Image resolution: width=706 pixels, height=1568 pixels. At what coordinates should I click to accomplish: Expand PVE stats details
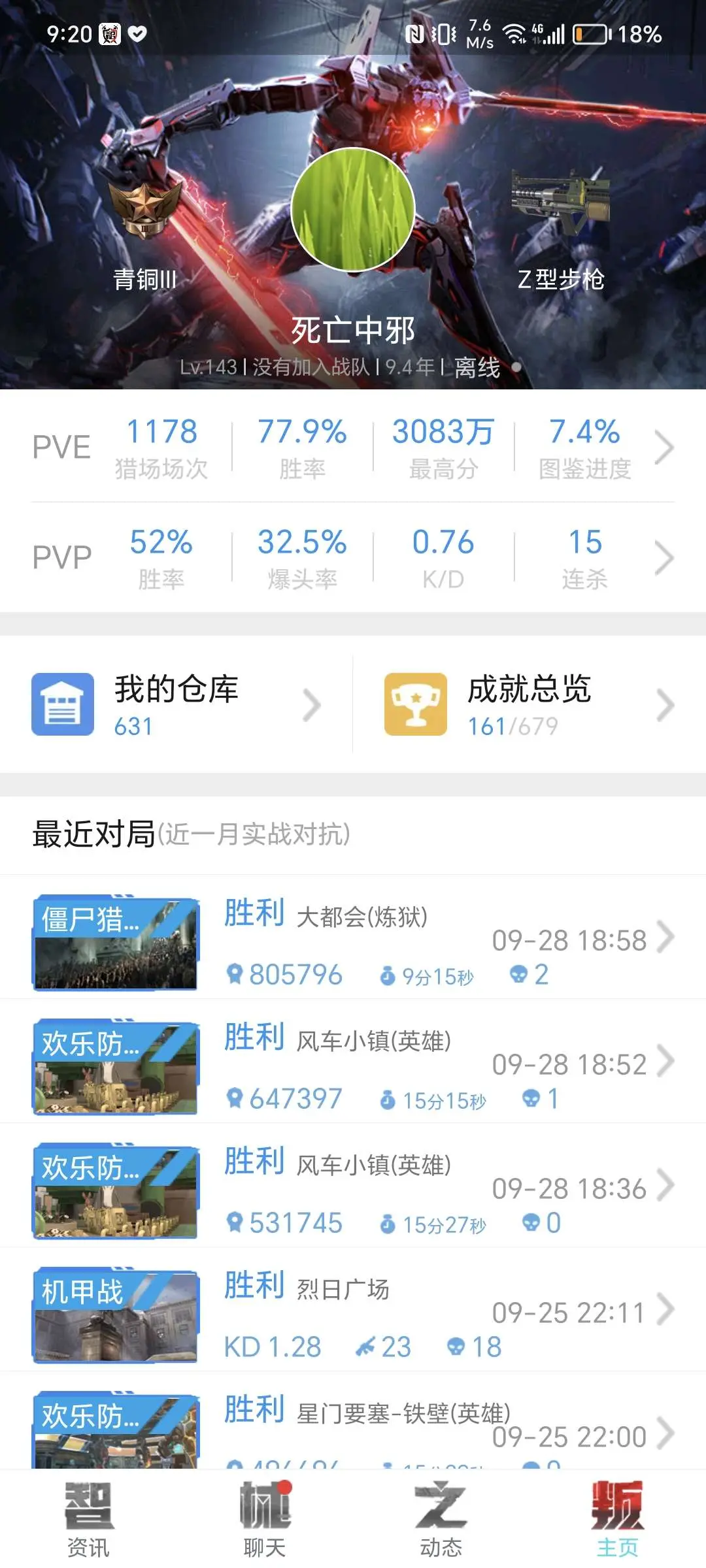664,448
